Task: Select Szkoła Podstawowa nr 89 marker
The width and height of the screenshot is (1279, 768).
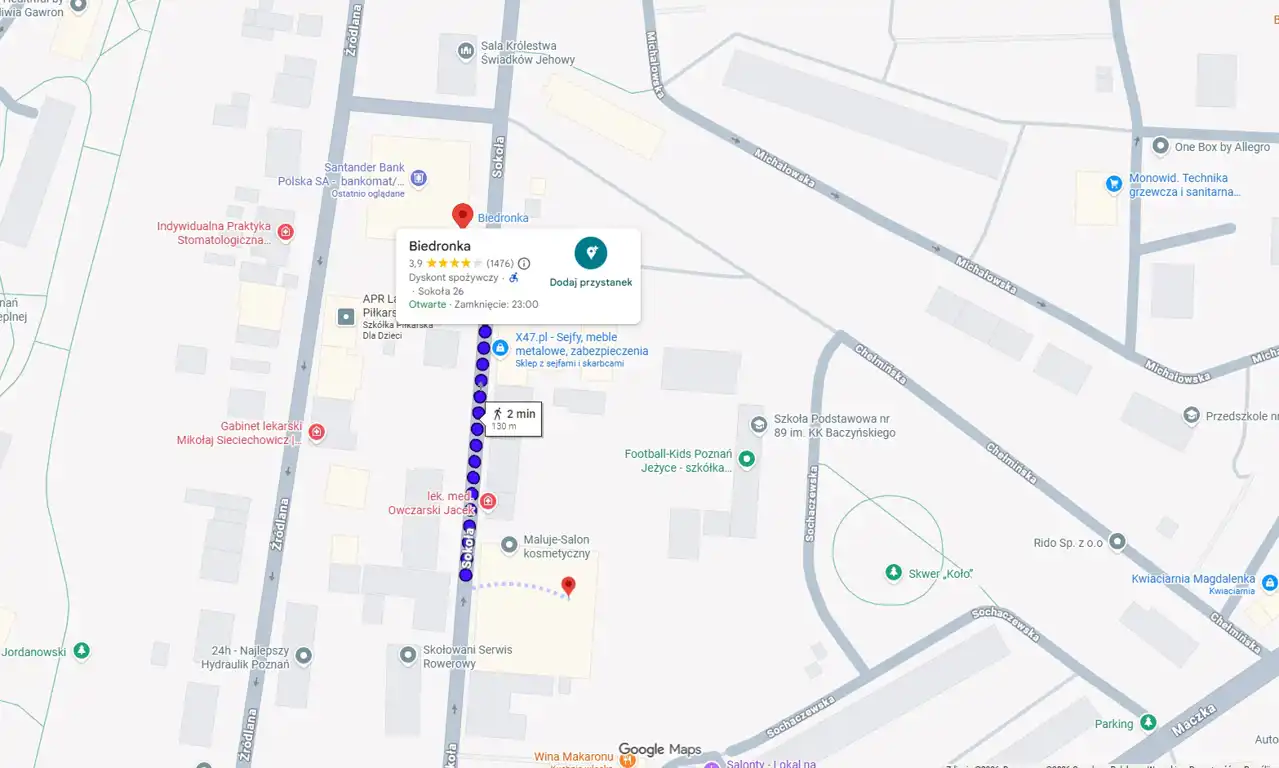Action: click(x=758, y=425)
